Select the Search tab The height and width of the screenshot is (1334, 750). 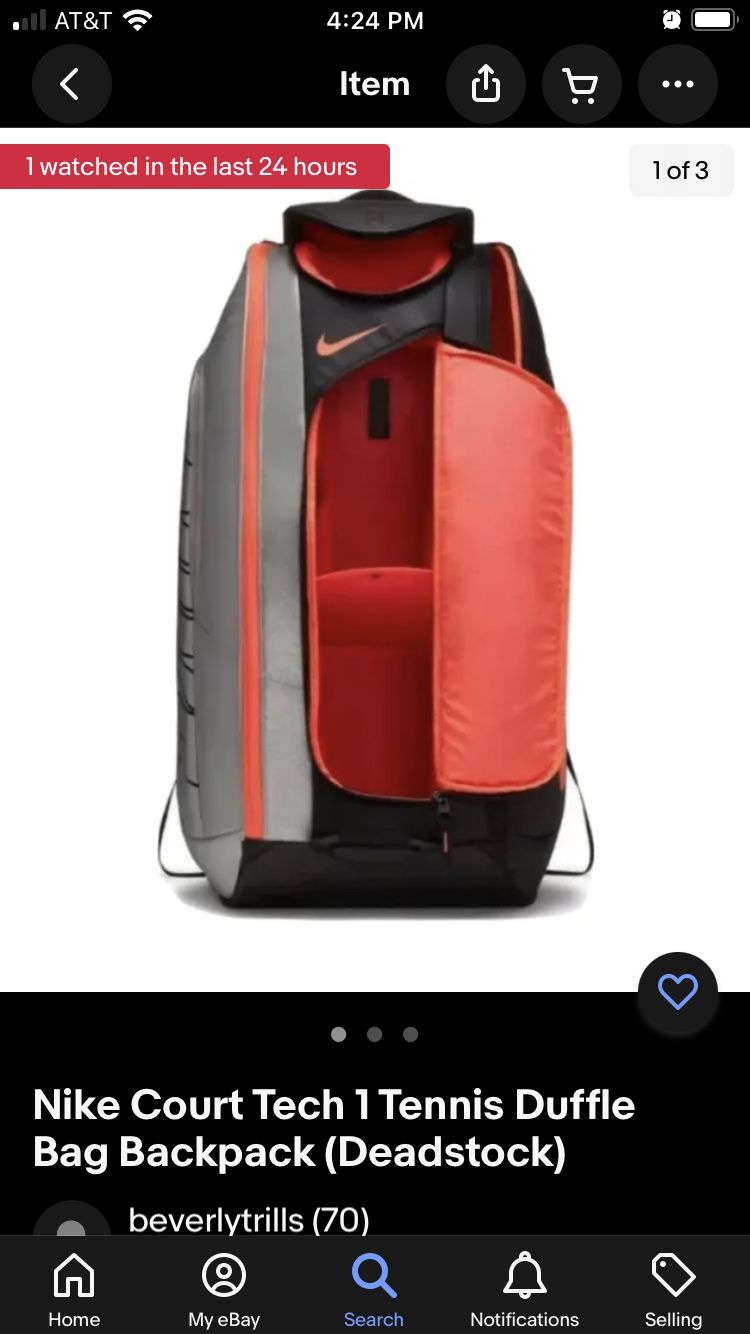[374, 1290]
